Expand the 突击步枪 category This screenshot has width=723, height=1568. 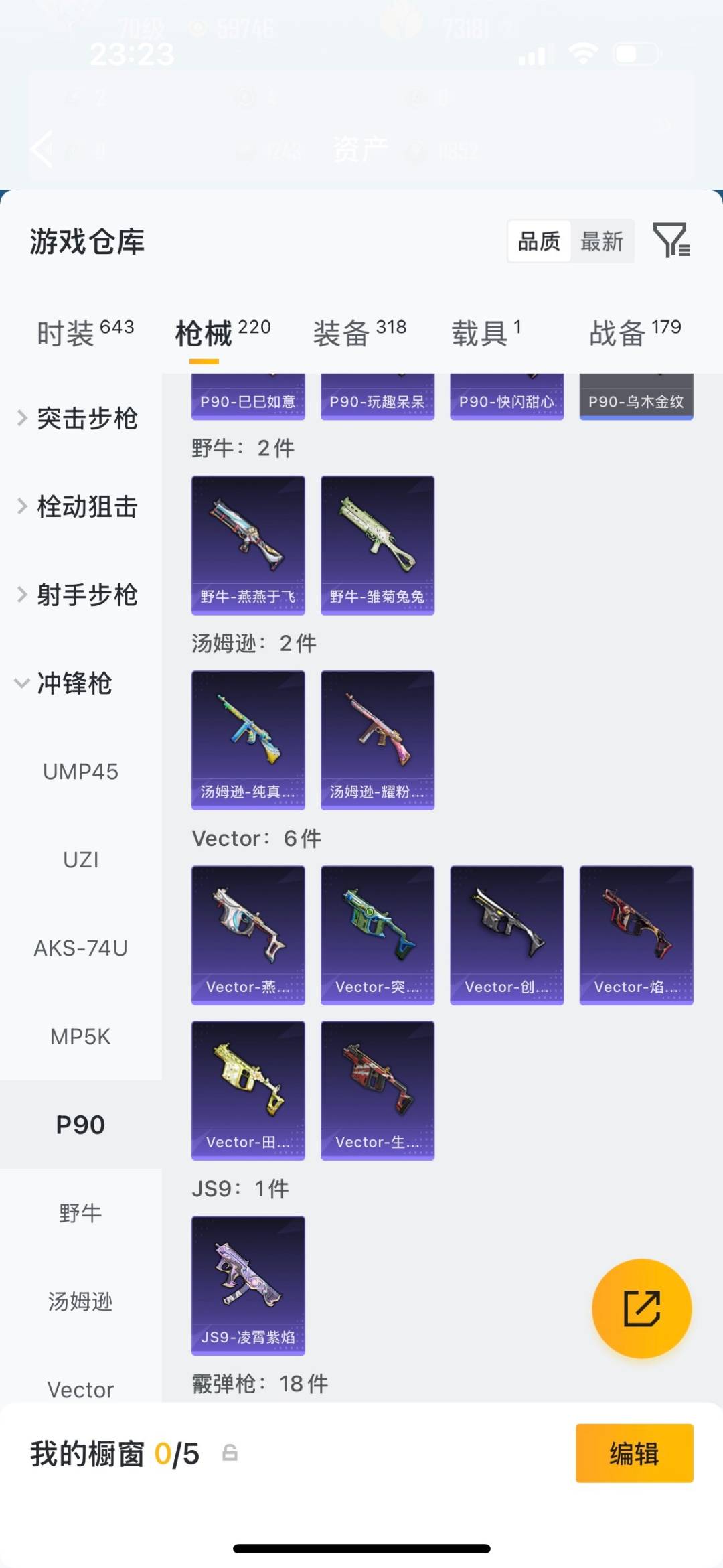(x=88, y=418)
